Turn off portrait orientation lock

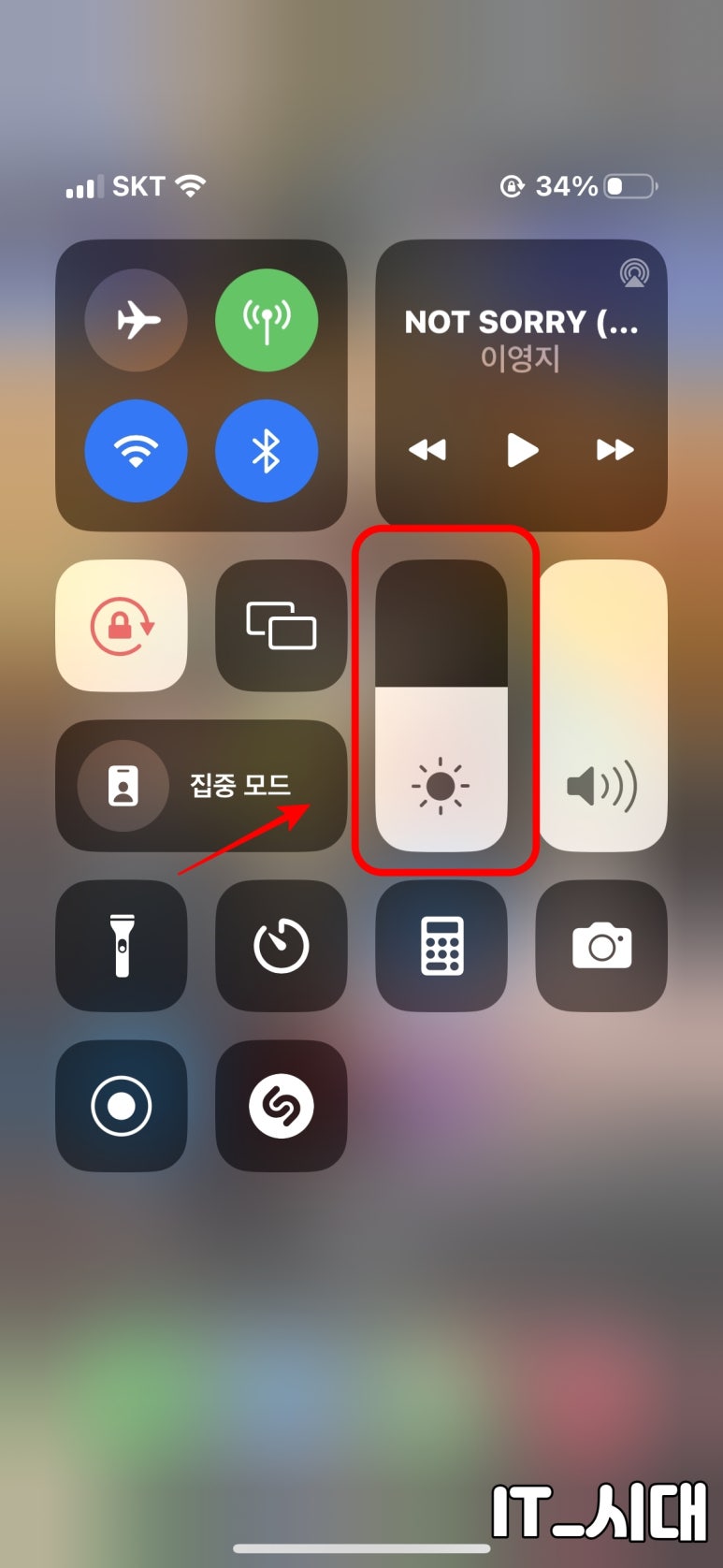coord(122,625)
